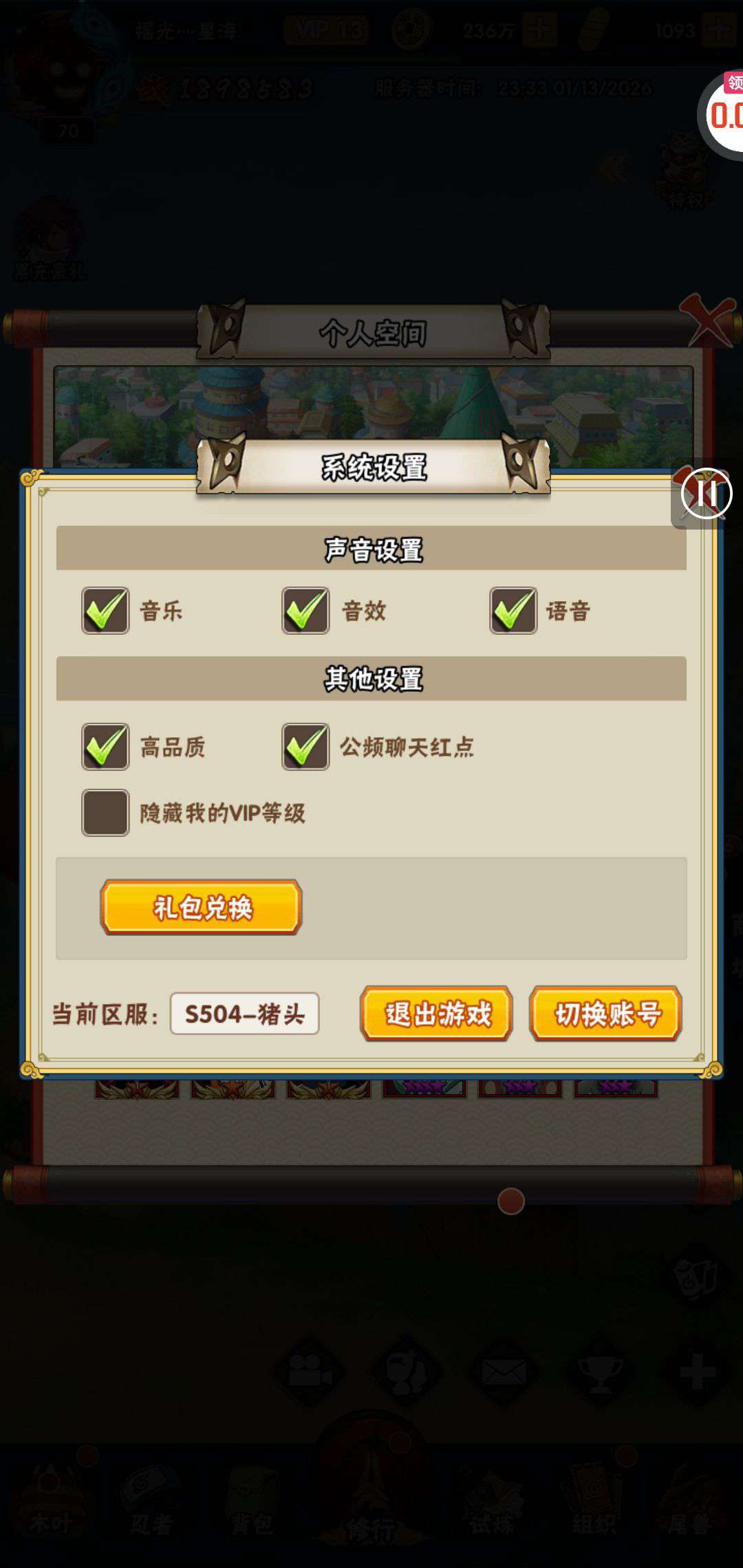
Task: Uncheck the 音效 sound effects checkbox
Action: (305, 611)
